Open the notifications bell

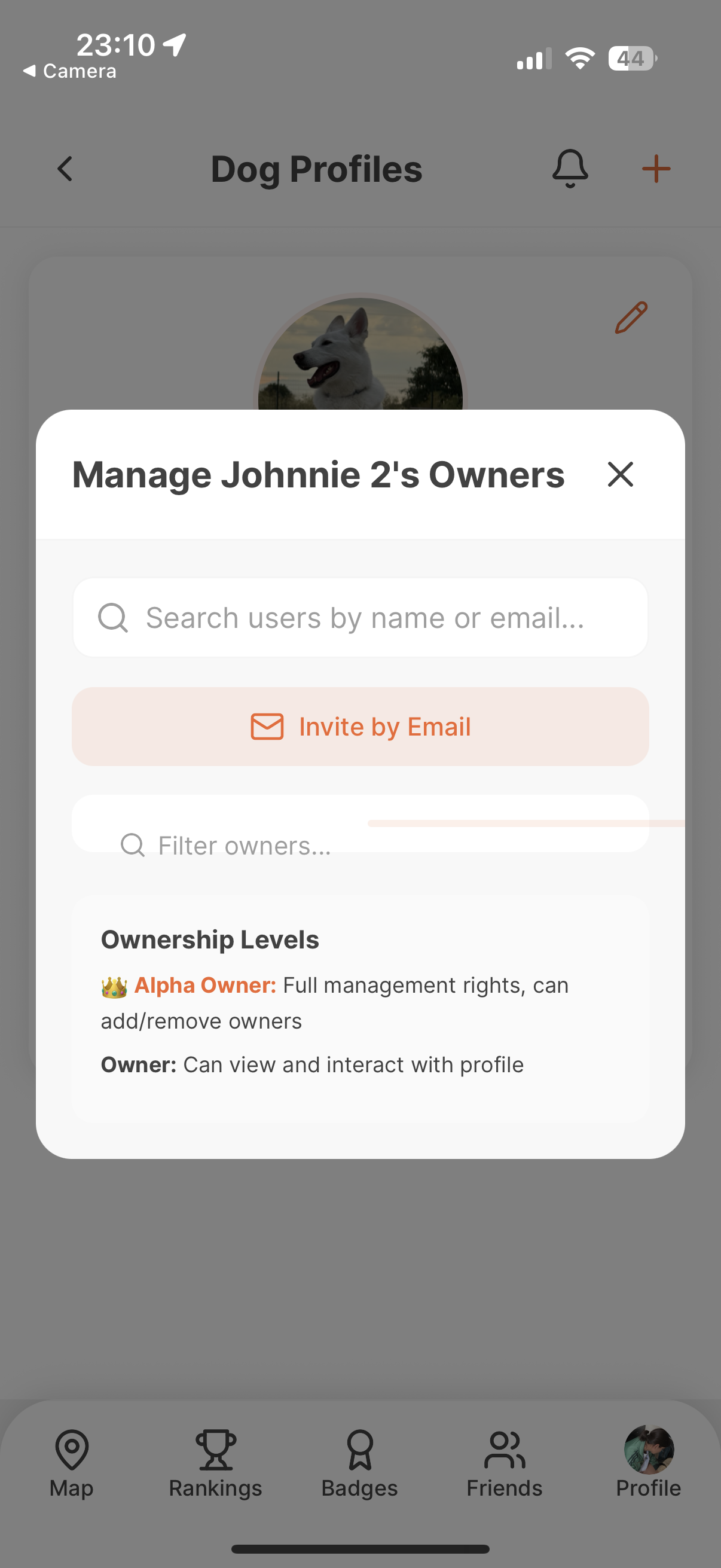pos(570,169)
